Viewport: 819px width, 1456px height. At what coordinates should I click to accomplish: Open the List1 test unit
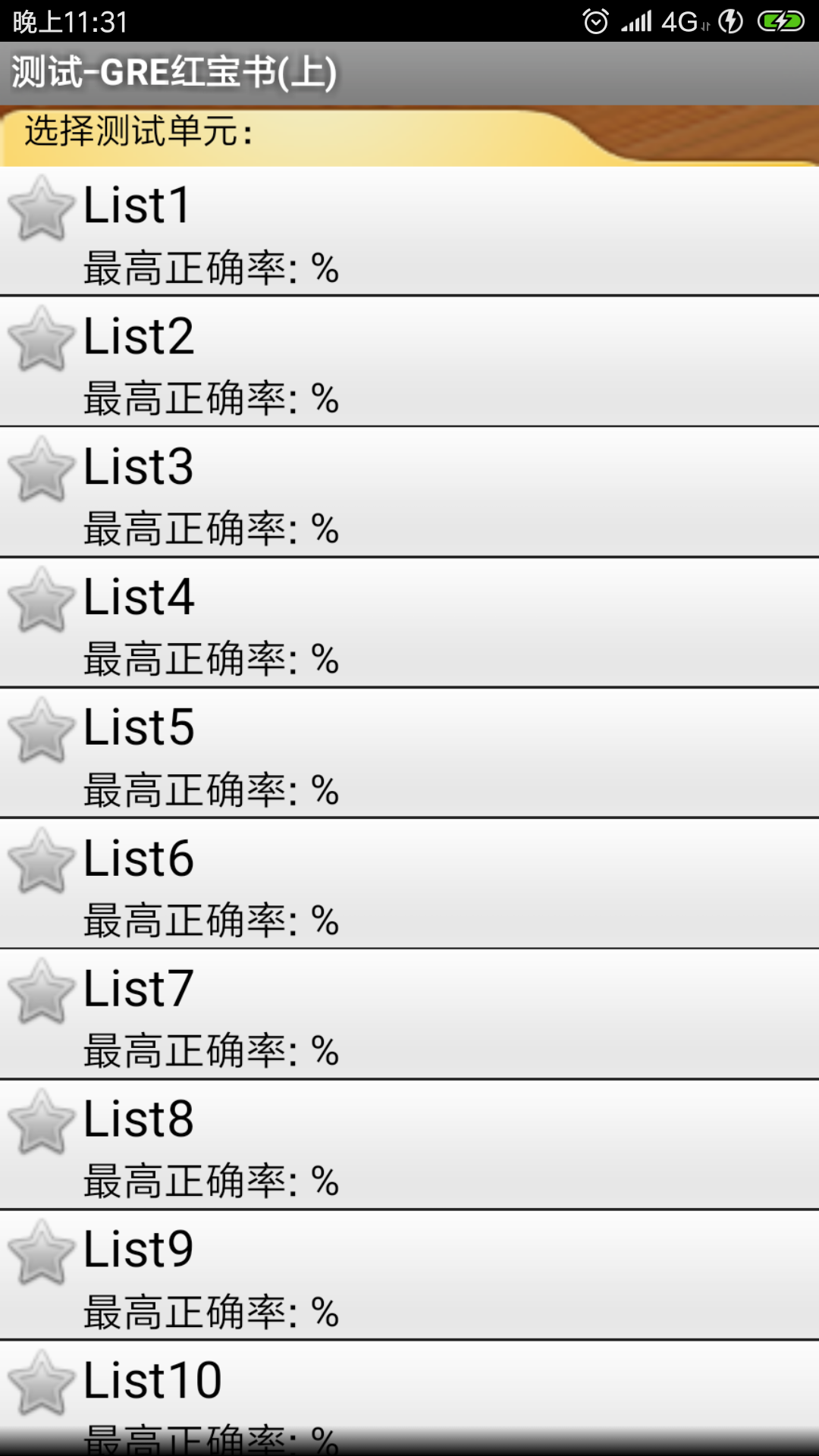pos(409,231)
